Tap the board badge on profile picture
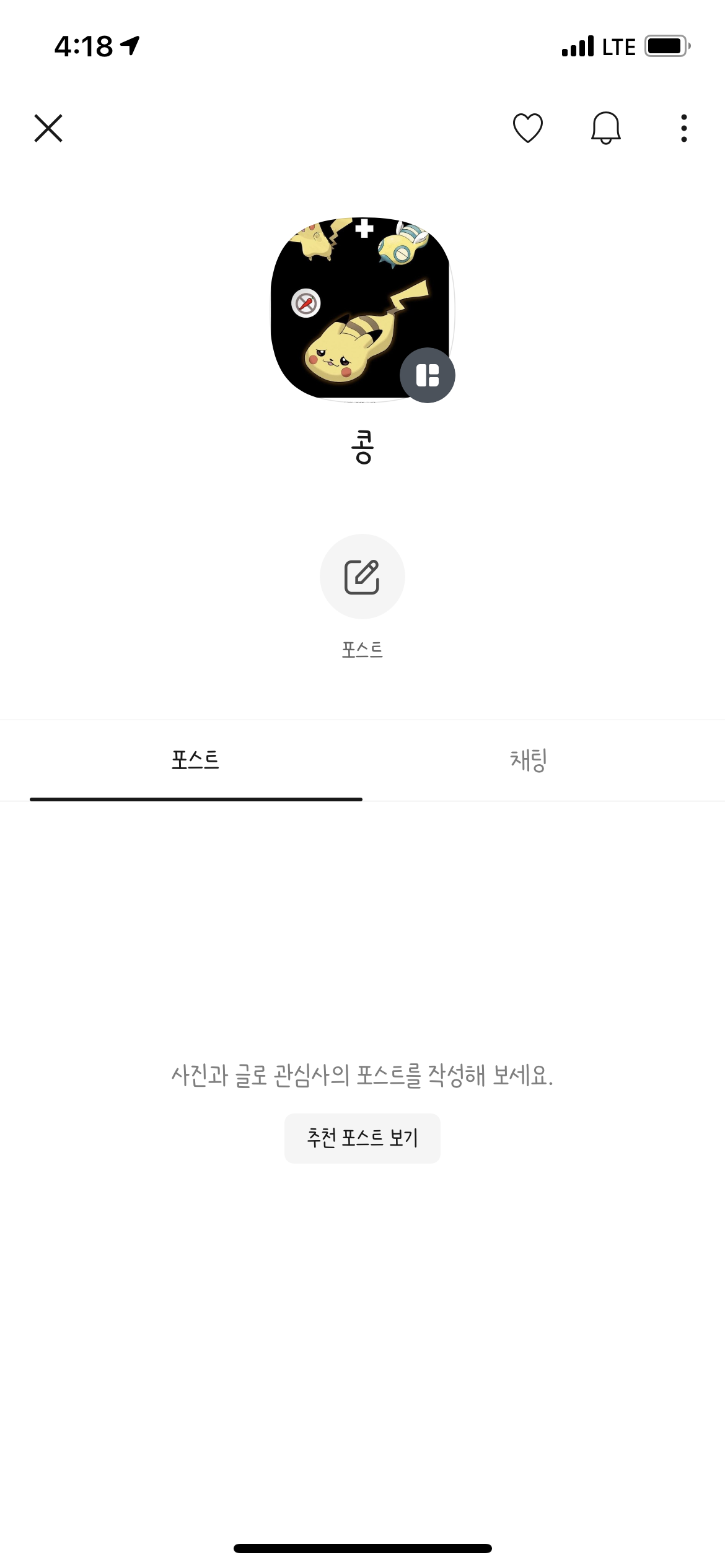725x1568 pixels. coord(428,375)
